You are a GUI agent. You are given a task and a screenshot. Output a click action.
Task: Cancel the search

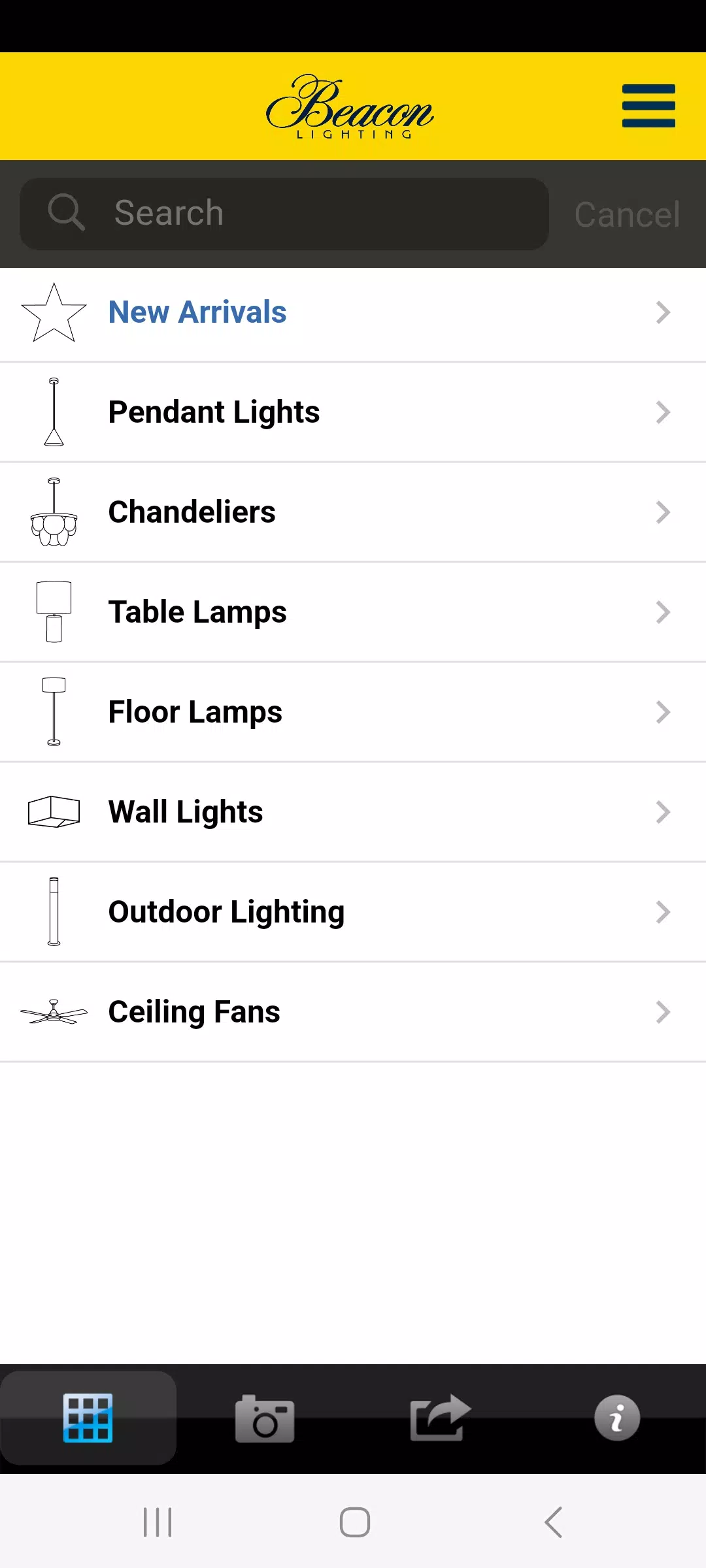627,214
